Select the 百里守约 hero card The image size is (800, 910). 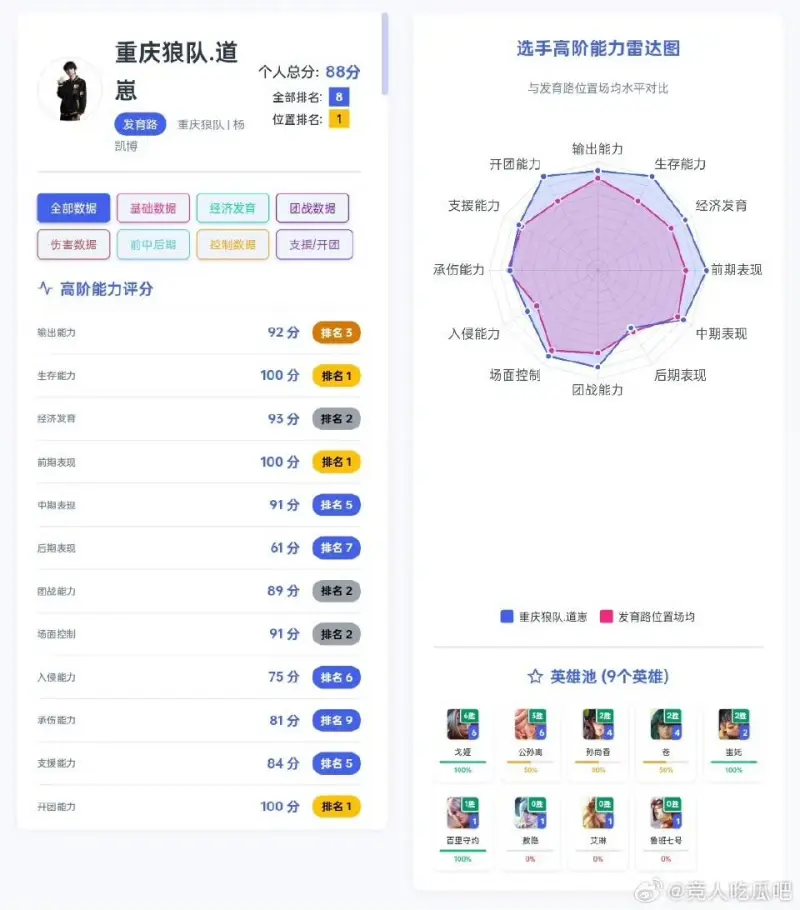(x=463, y=829)
